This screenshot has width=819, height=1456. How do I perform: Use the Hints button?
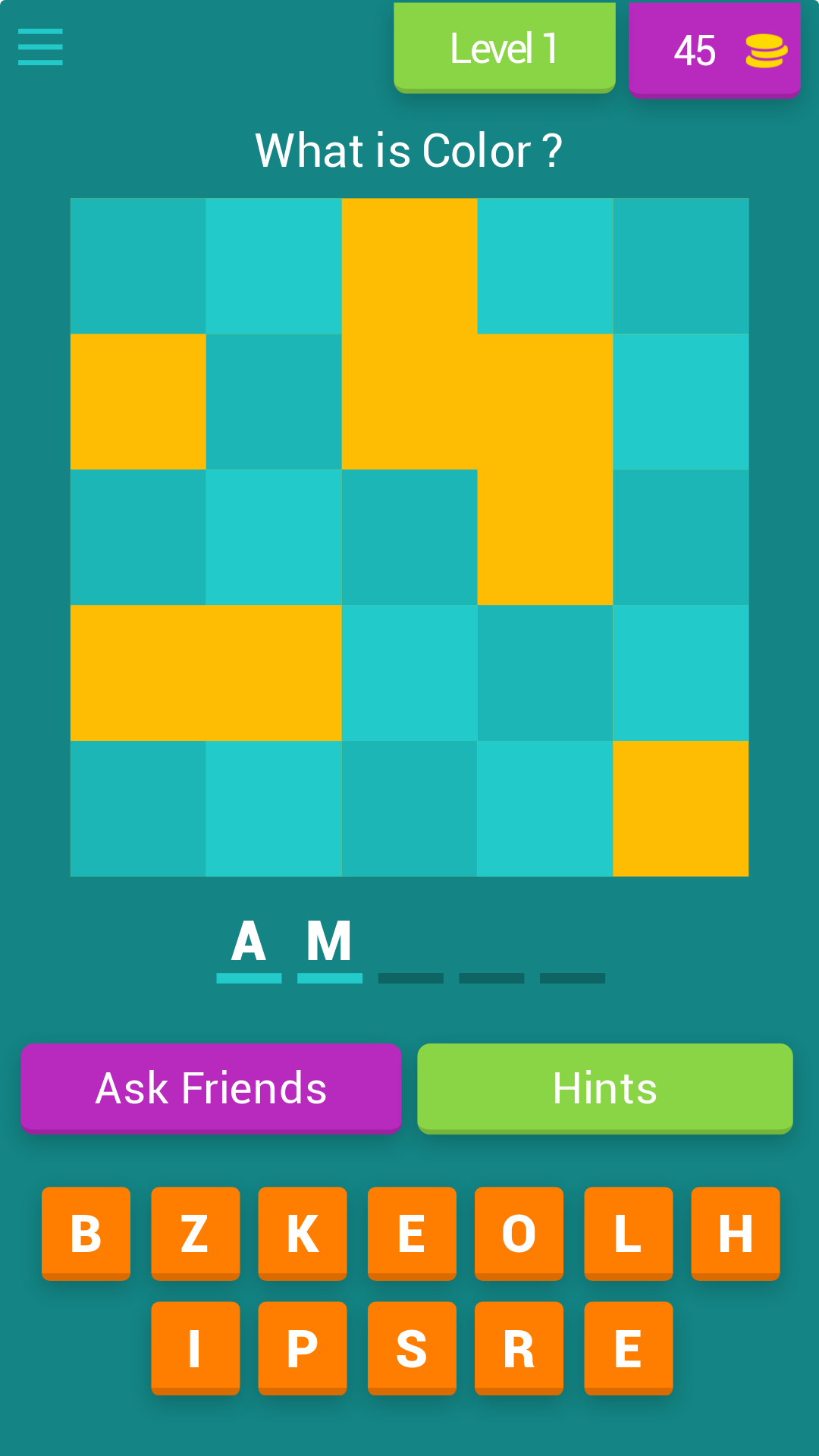point(604,1087)
